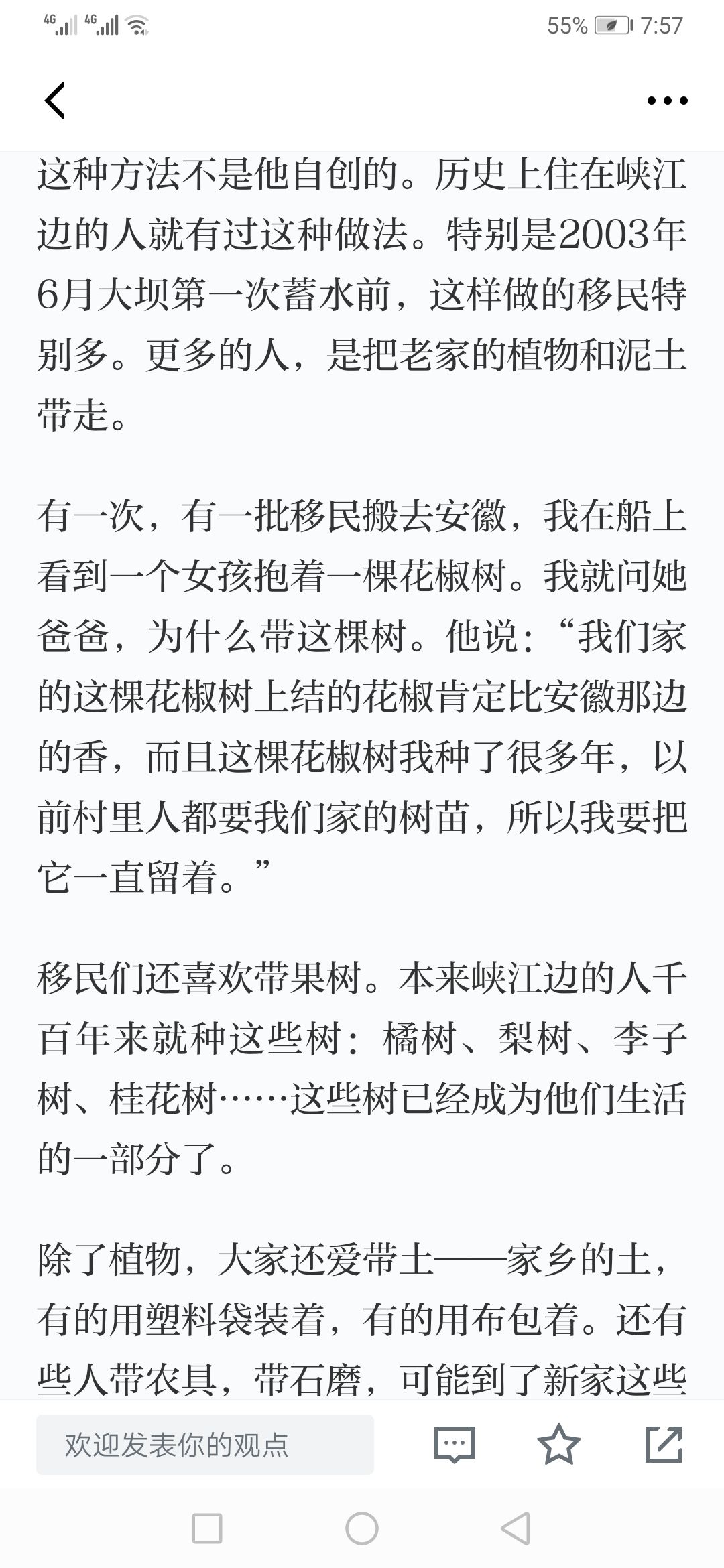
Task: Favorite this article with the star
Action: (559, 1444)
